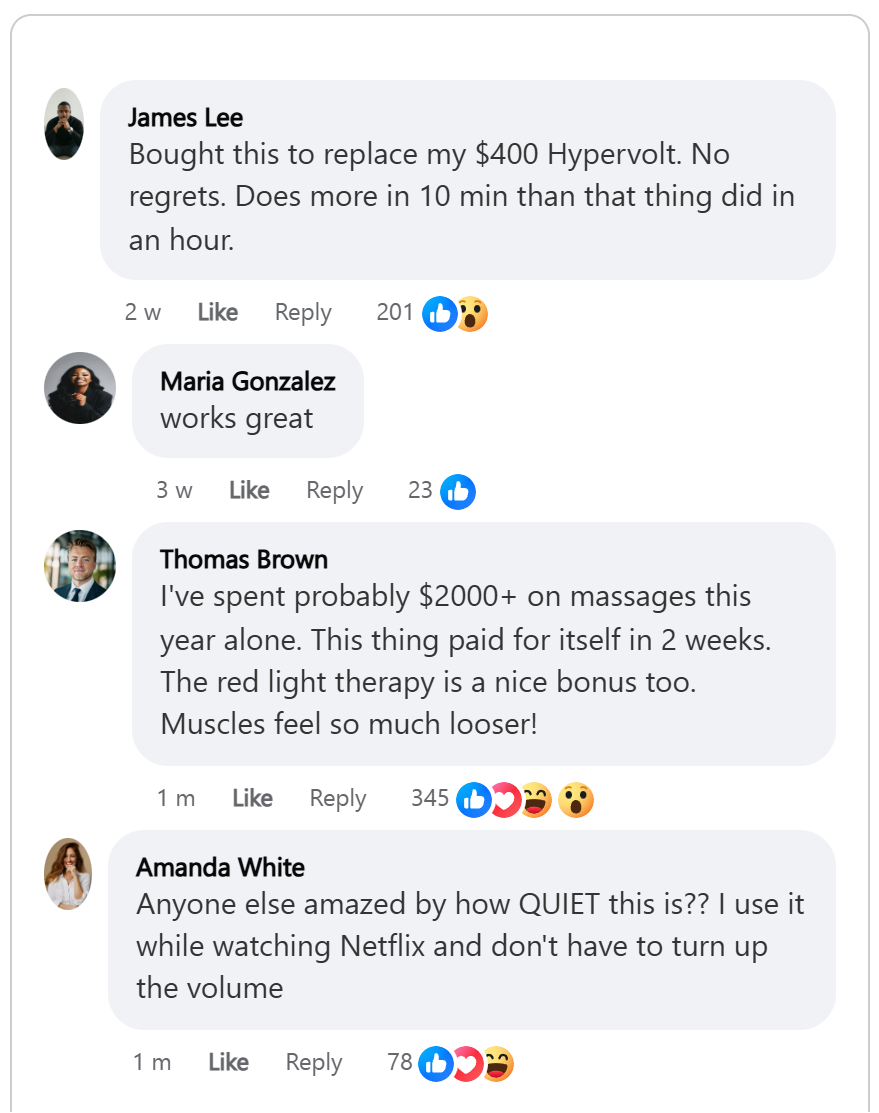Like Maria Gonzalez's comment
The image size is (879, 1113).
[x=249, y=490]
